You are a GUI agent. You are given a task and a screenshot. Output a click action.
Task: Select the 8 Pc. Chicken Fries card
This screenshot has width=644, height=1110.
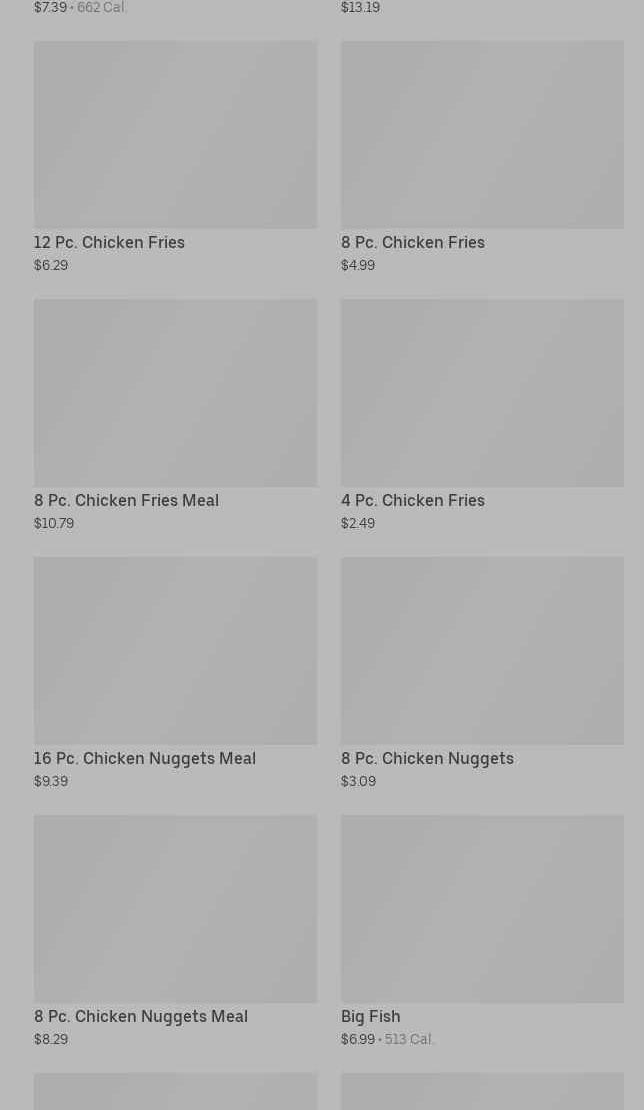coord(482,157)
